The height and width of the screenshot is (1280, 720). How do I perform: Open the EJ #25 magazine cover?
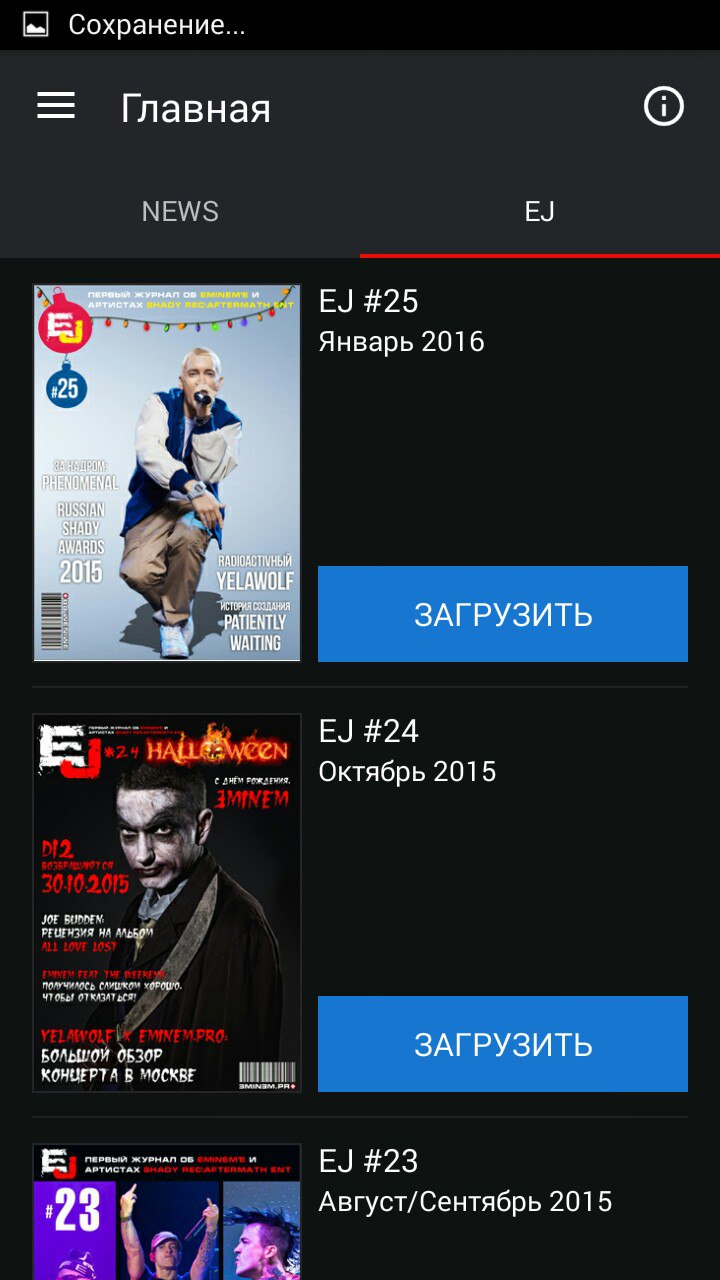167,473
